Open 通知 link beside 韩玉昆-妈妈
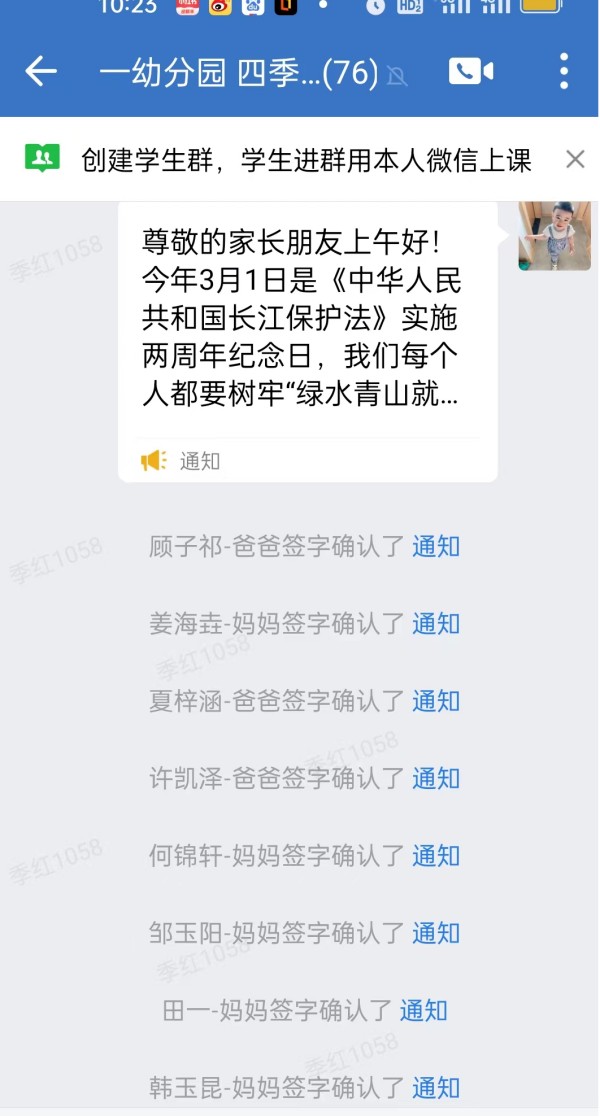This screenshot has height=1116, width=600. coord(436,1088)
